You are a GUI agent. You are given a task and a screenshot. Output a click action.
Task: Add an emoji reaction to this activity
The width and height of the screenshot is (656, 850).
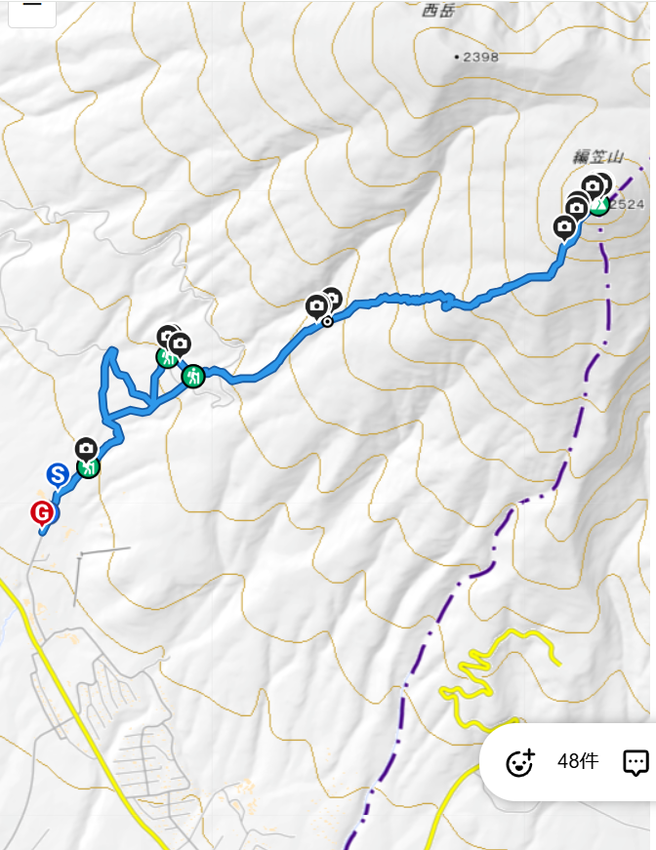(x=520, y=762)
